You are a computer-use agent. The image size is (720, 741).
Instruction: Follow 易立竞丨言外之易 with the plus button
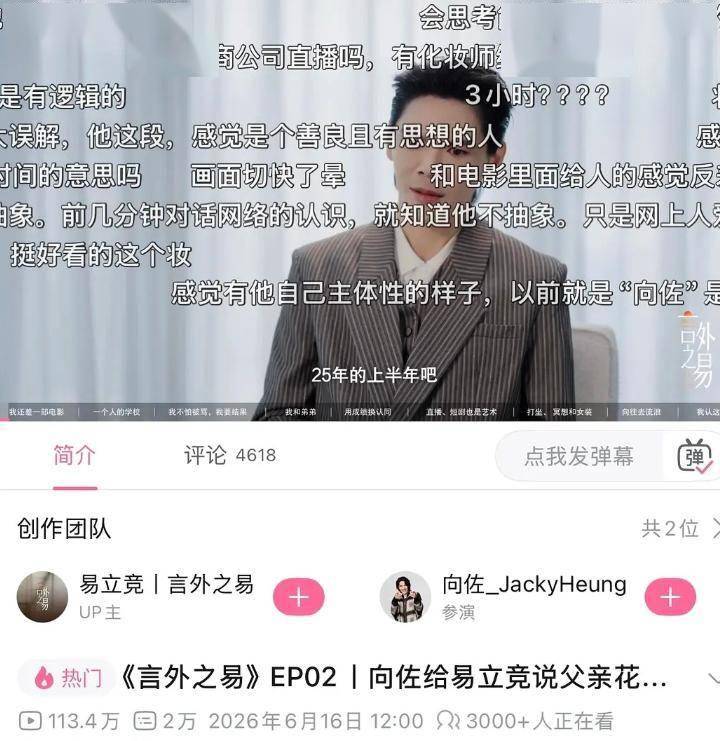click(299, 597)
